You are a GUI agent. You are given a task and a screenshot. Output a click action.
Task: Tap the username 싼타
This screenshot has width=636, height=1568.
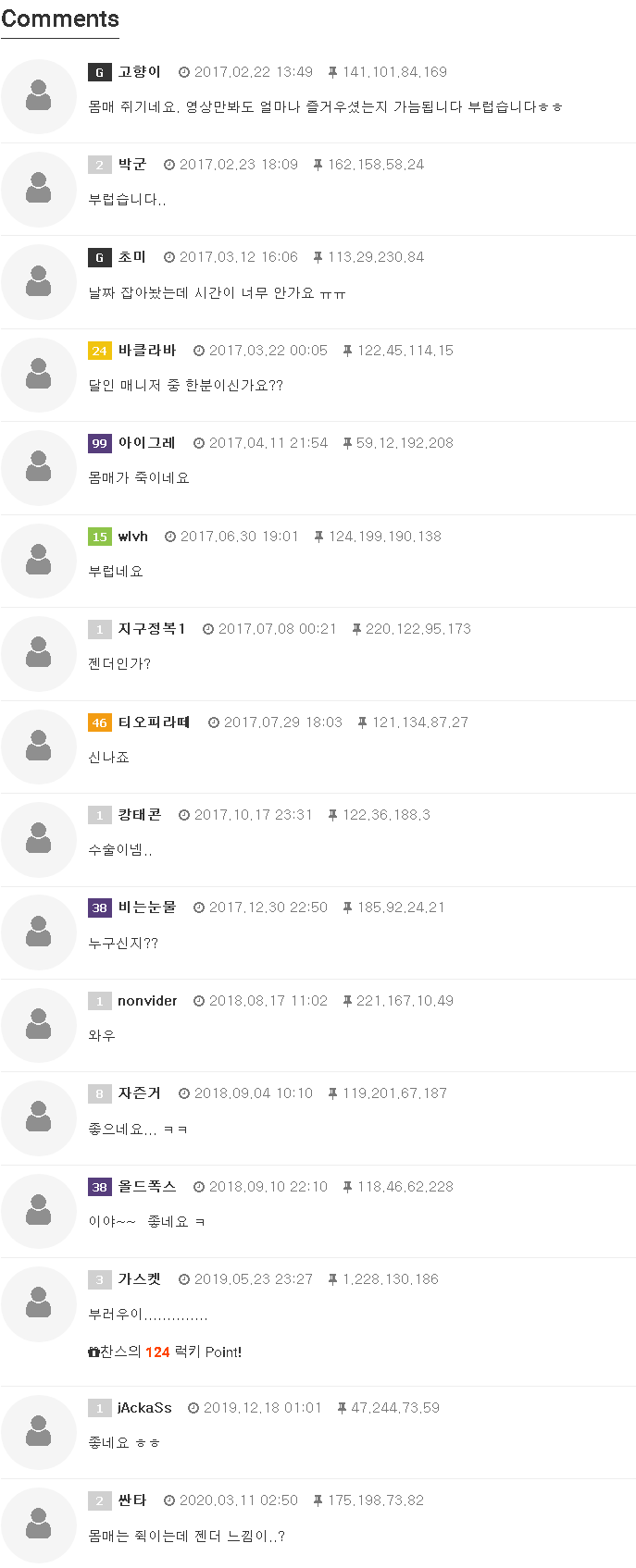click(131, 1500)
